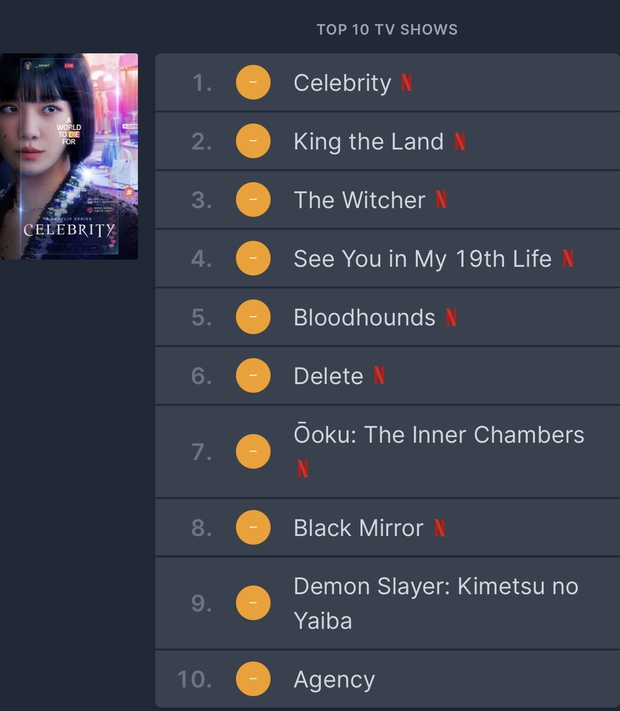This screenshot has width=620, height=711.
Task: Open the Delete show row
Action: (x=328, y=376)
